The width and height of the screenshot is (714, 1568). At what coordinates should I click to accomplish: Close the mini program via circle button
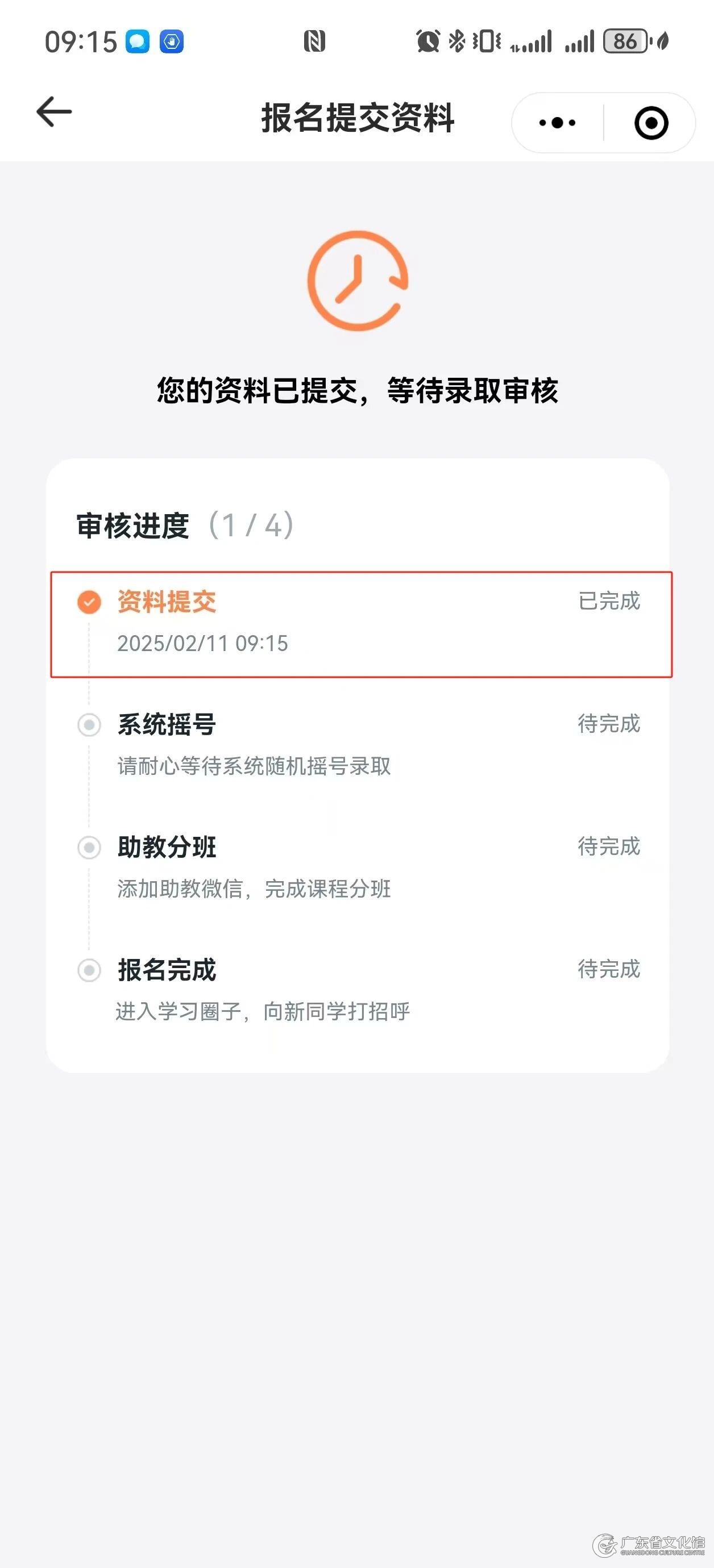(x=651, y=123)
